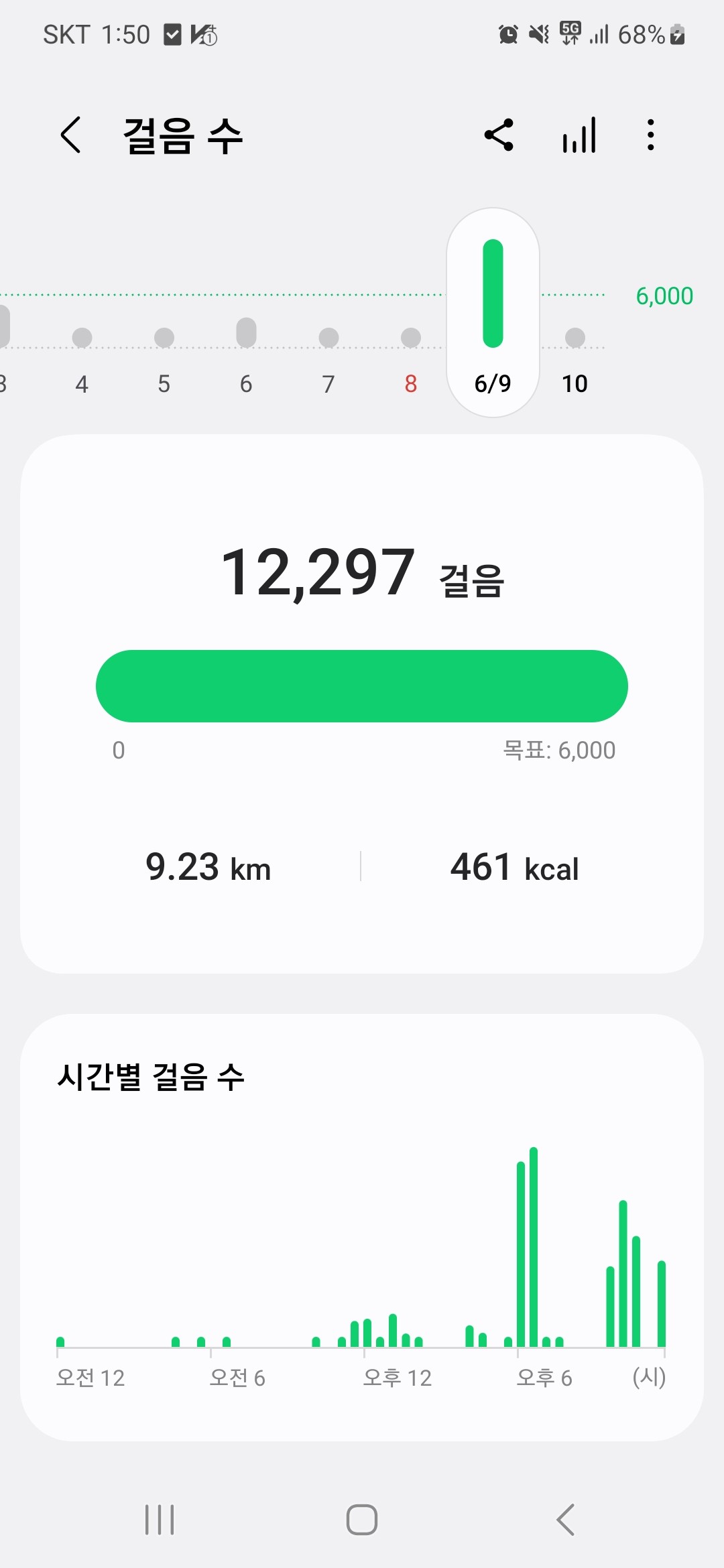This screenshot has height=1568, width=724.
Task: Select day 8 marked in red
Action: 411,358
